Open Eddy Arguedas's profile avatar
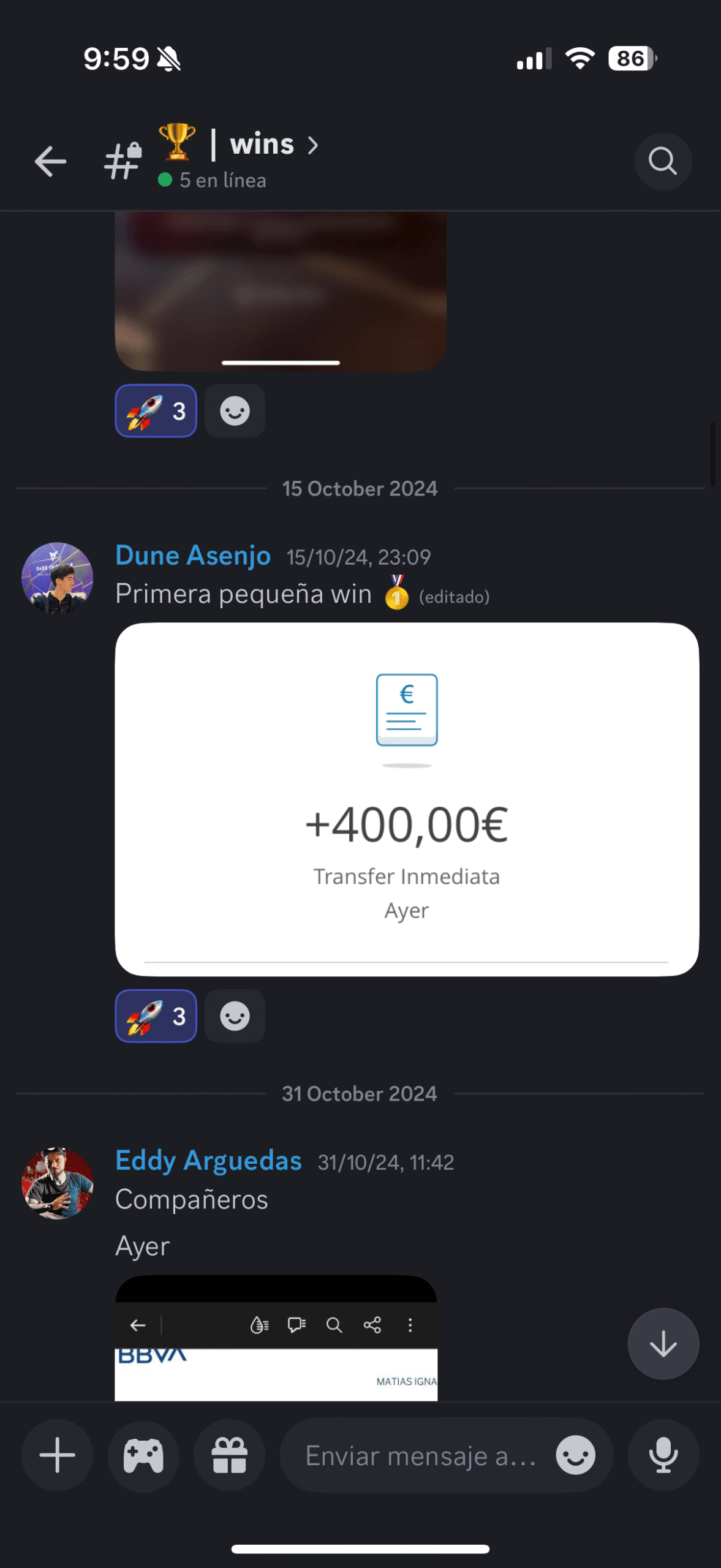Viewport: 721px width, 1568px height. tap(58, 1183)
